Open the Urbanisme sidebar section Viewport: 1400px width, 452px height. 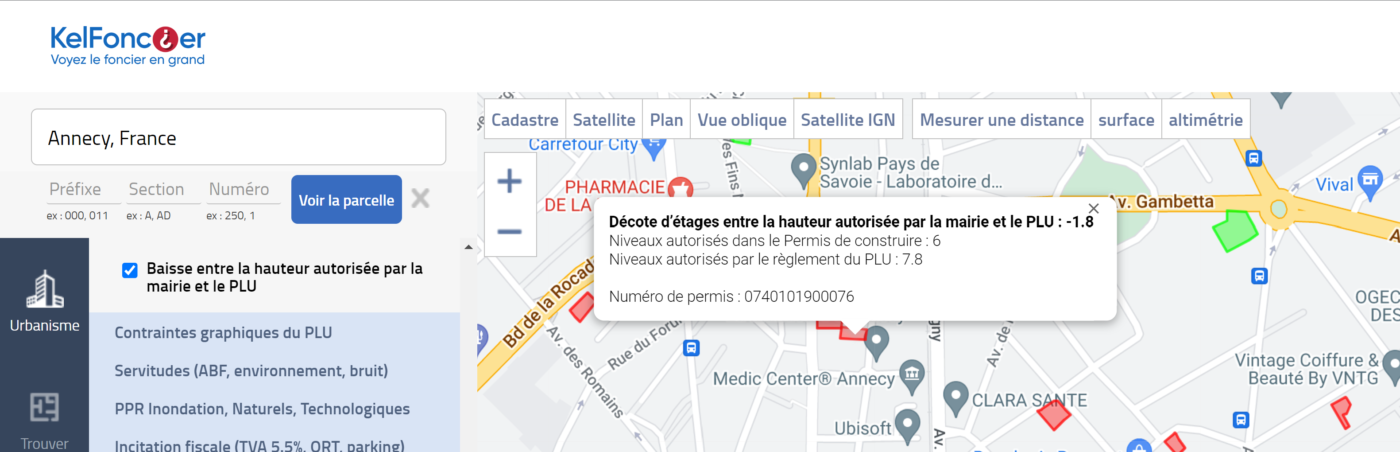[44, 300]
